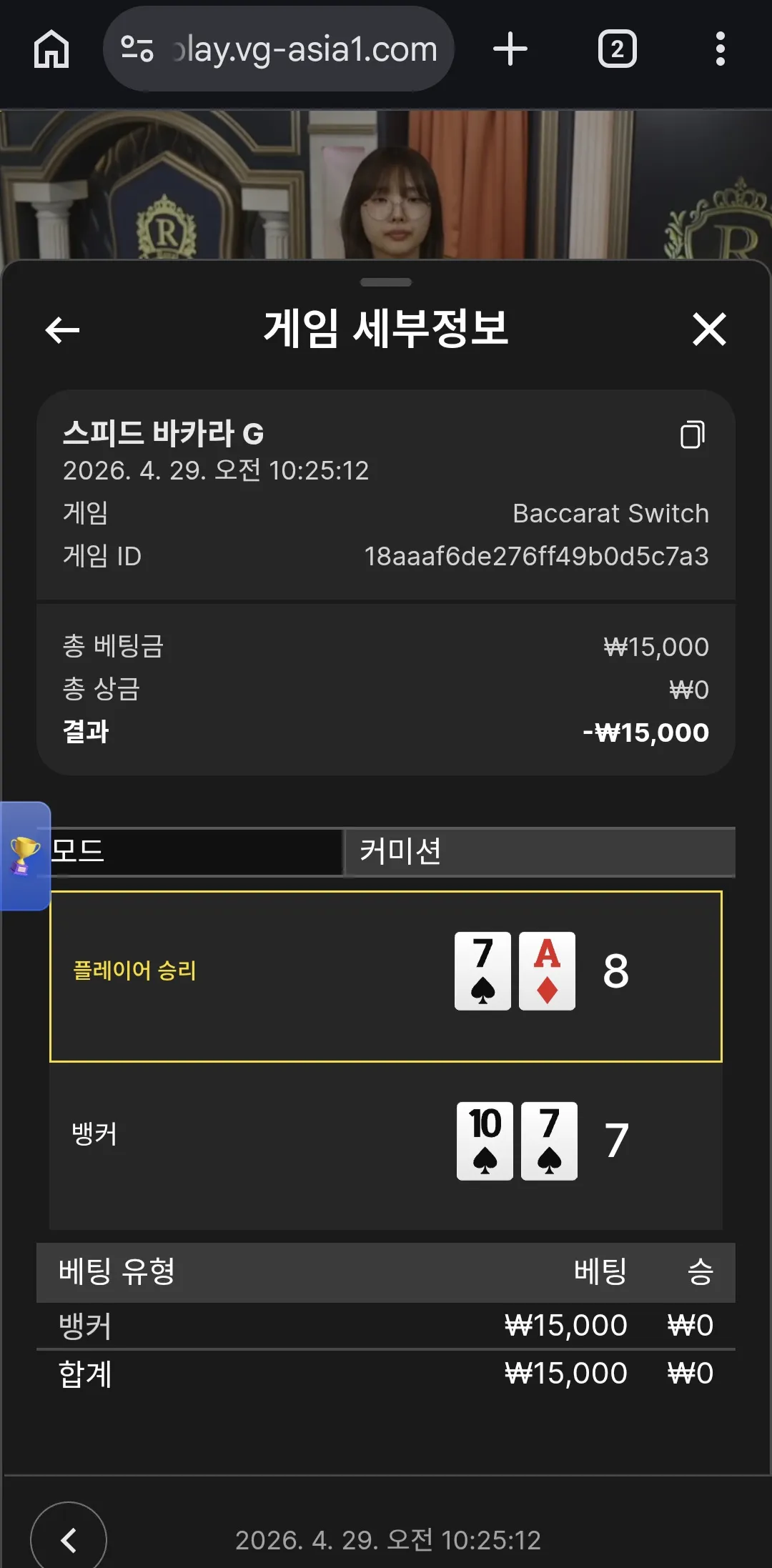Go to the browser home page
This screenshot has height=1568, width=772.
point(51,49)
